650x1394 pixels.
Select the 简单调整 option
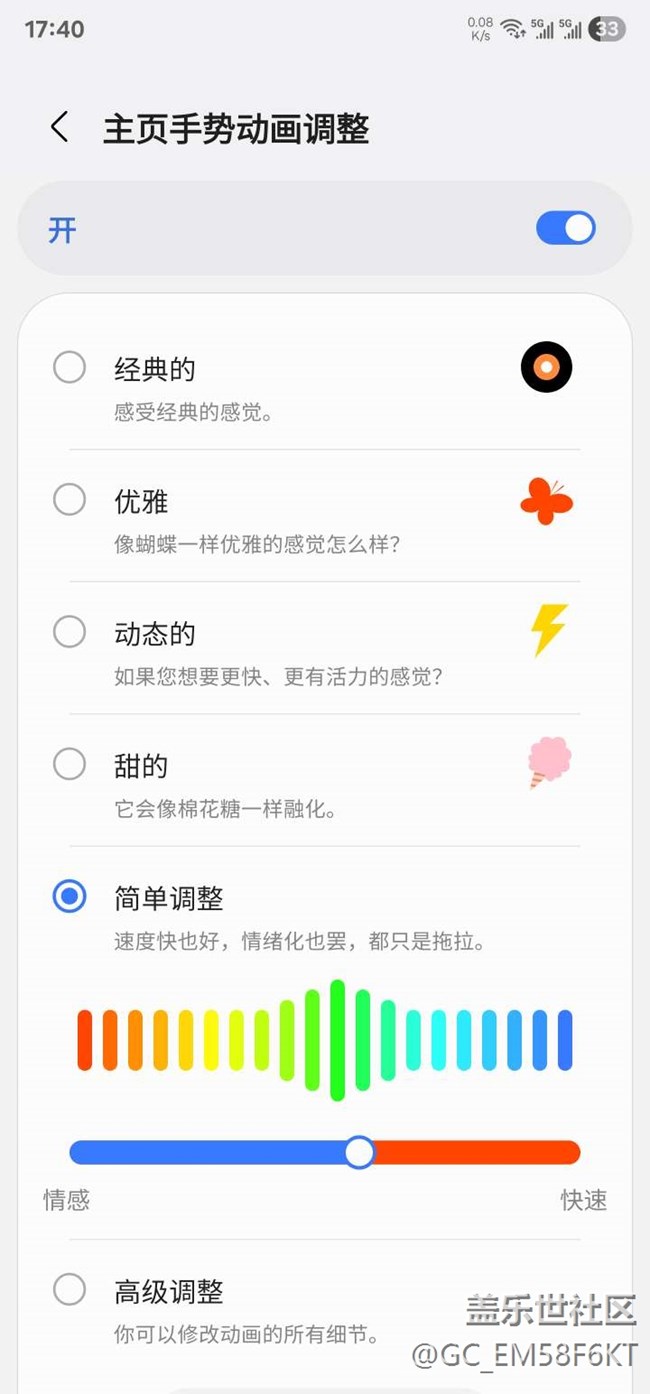pos(69,897)
